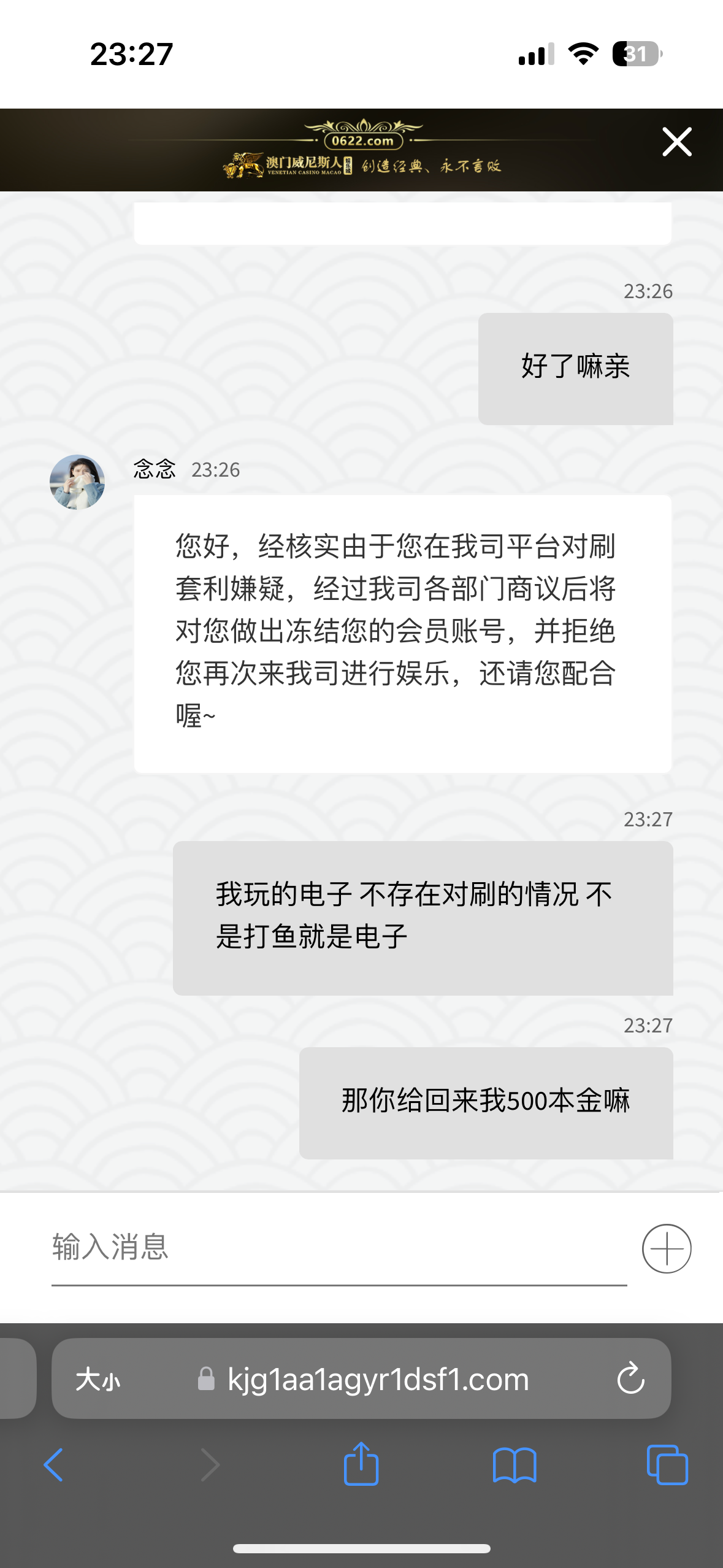
Task: Tap the Safari address bar URL
Action: click(x=377, y=1380)
